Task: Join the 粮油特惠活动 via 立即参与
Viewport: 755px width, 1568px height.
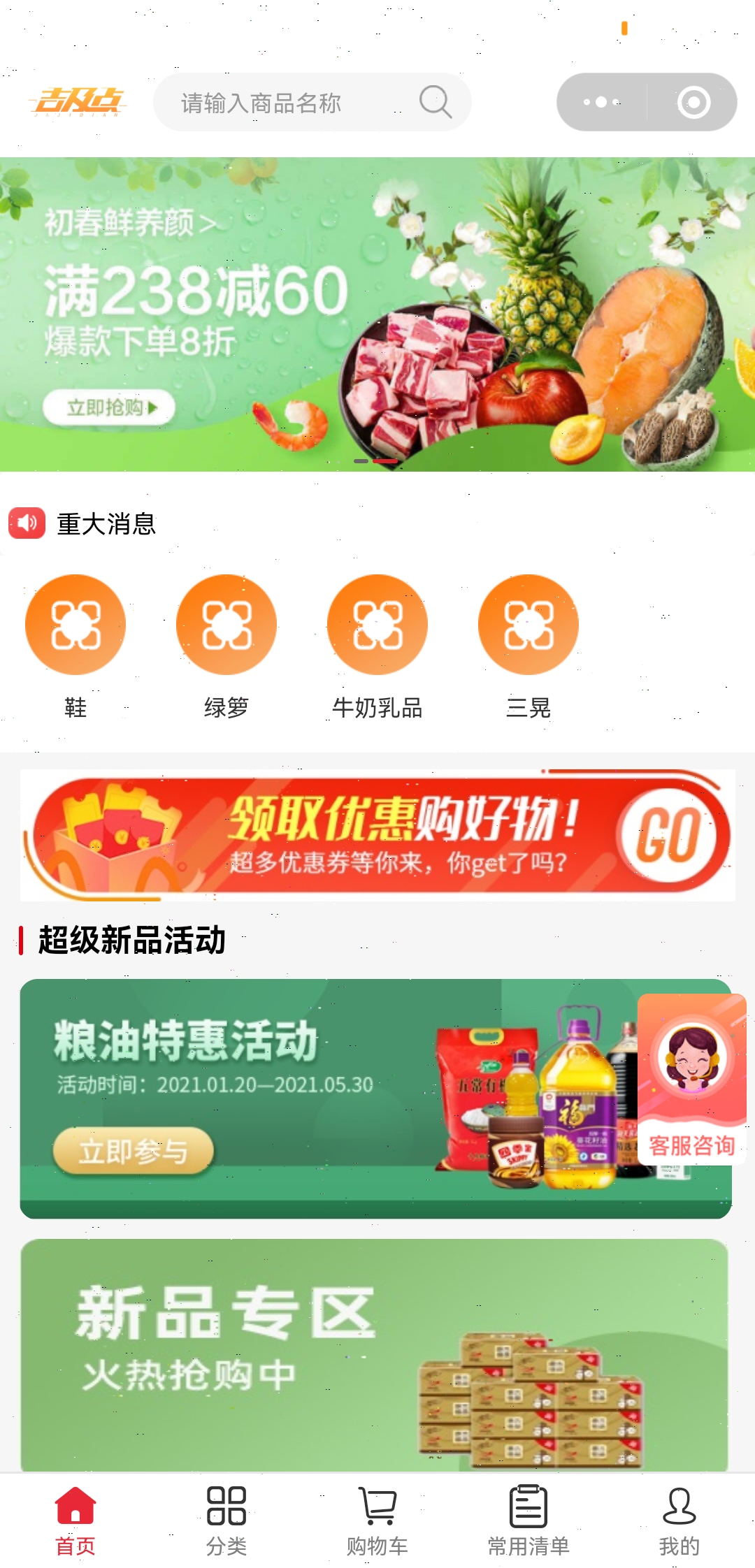Action: [133, 1150]
